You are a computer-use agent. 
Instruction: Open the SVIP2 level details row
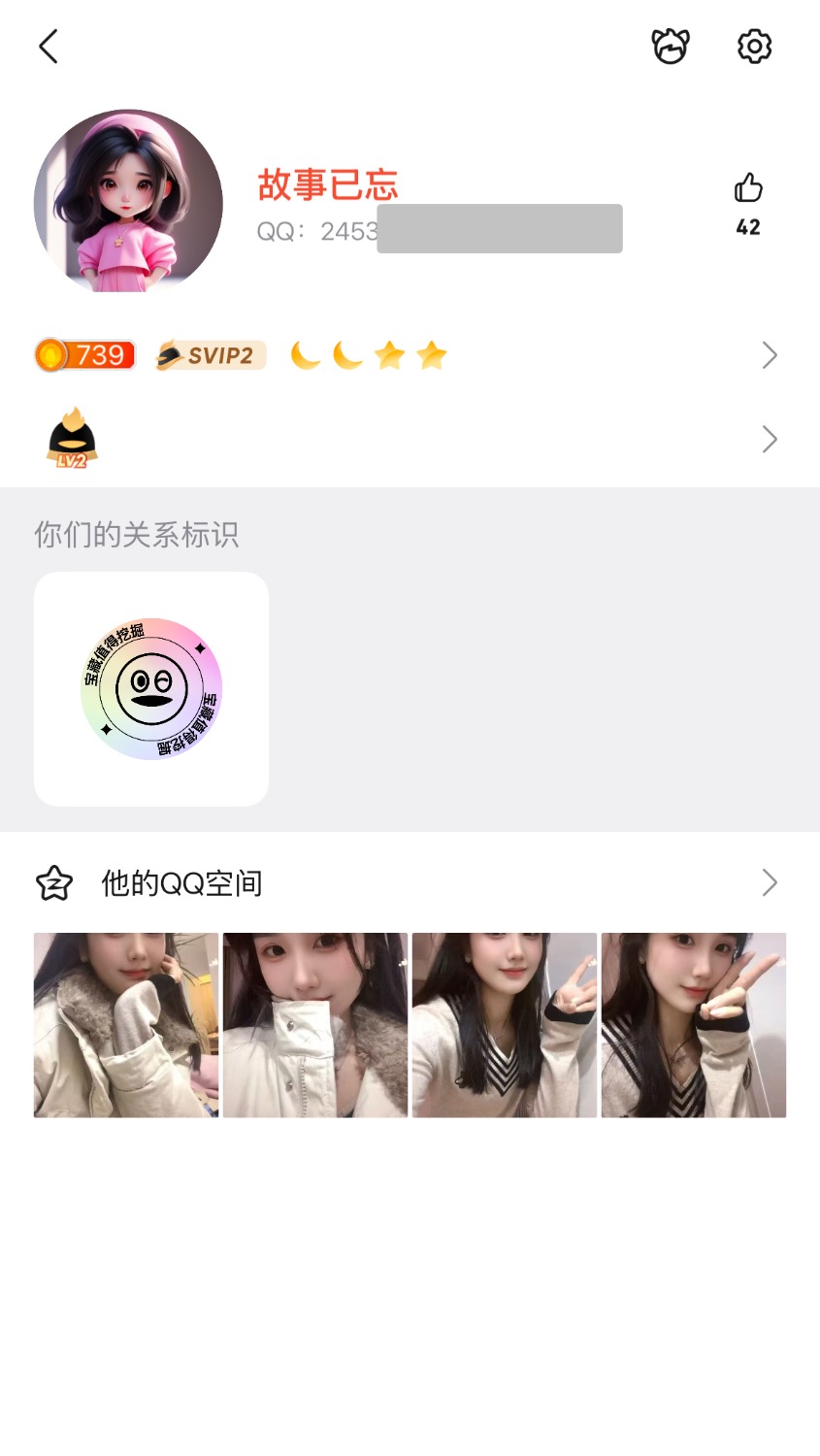[408, 355]
